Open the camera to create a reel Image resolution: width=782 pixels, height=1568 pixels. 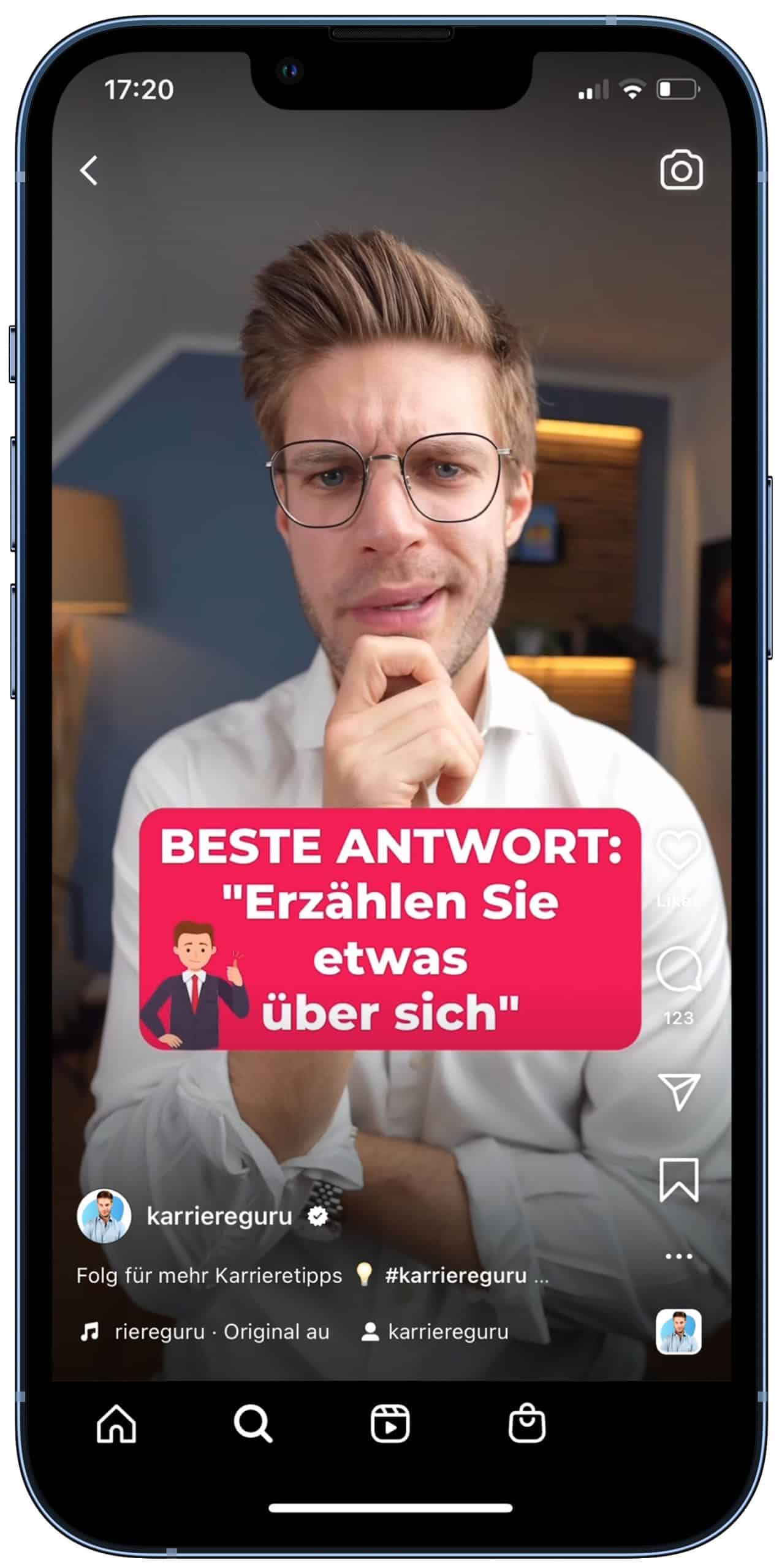(681, 170)
